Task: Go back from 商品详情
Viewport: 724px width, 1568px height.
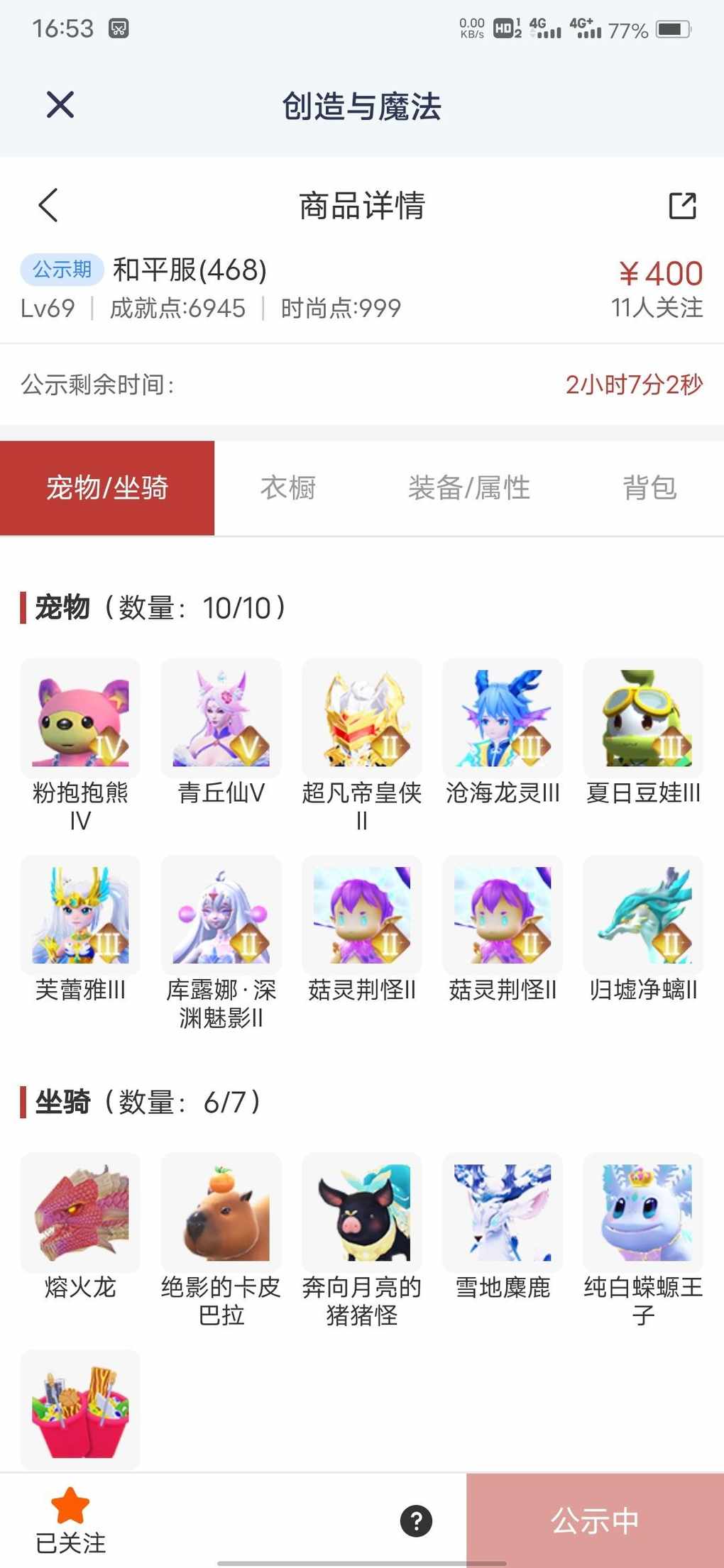Action: (48, 206)
